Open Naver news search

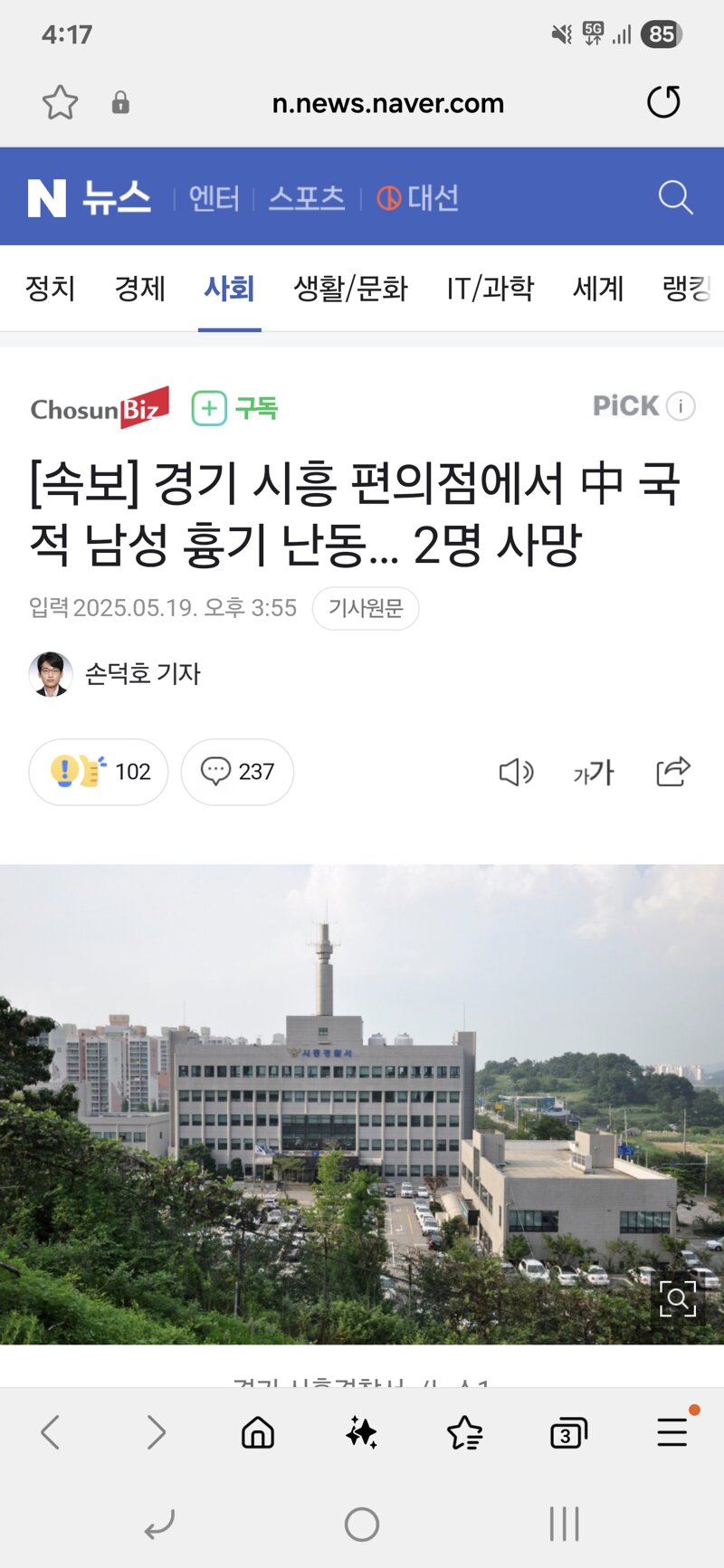675,197
